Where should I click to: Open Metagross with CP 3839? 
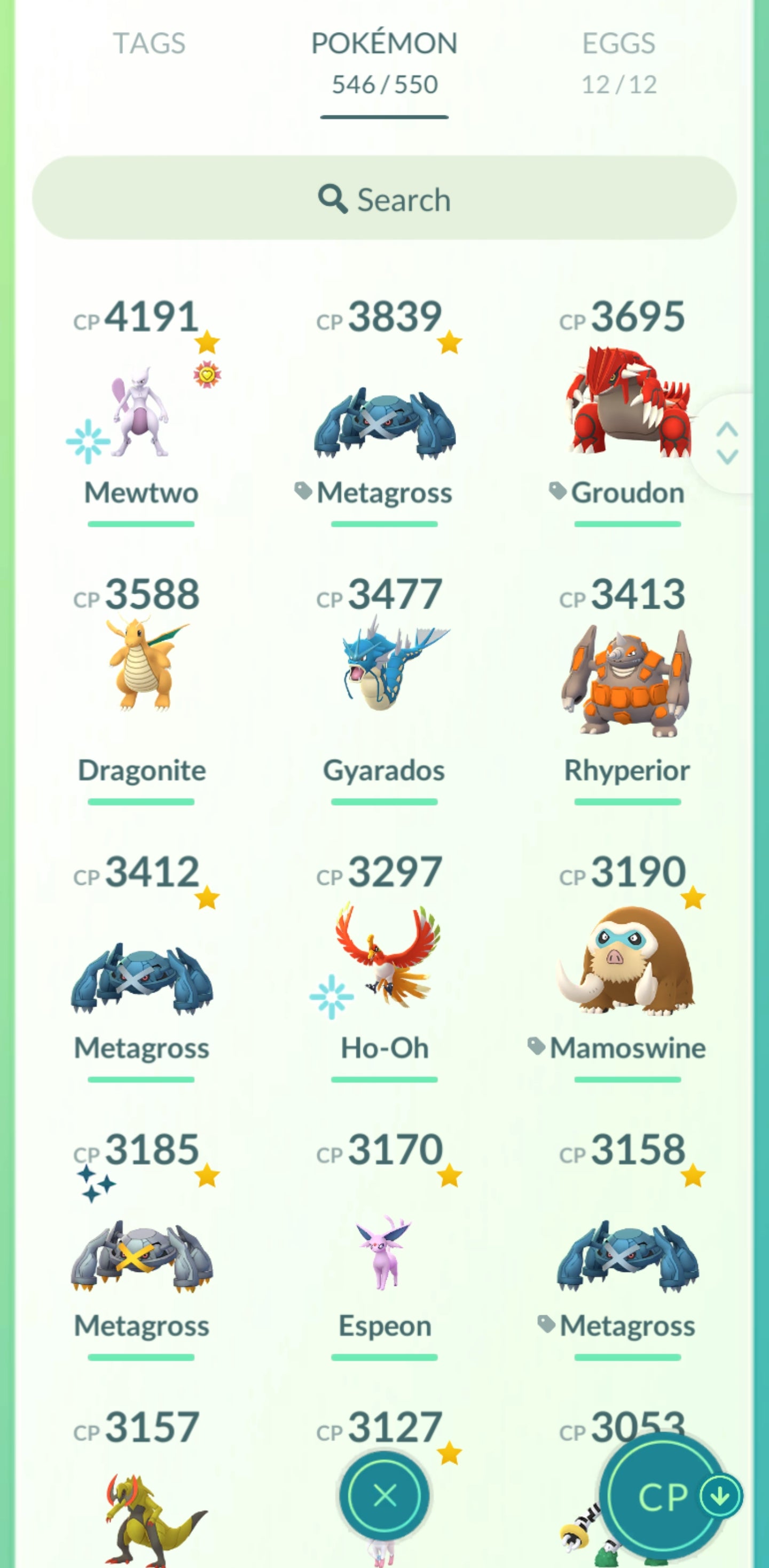[x=384, y=420]
